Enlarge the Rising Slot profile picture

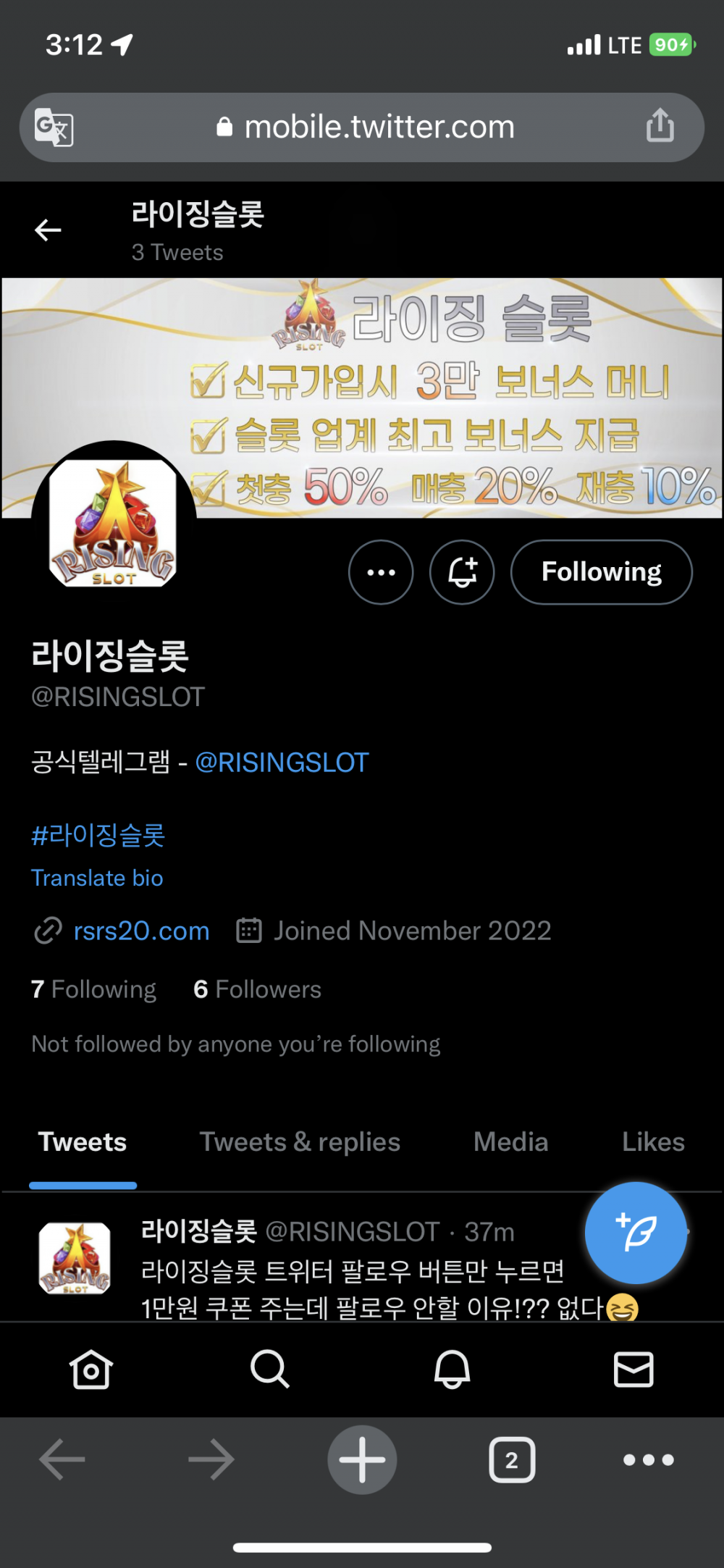pos(114,523)
